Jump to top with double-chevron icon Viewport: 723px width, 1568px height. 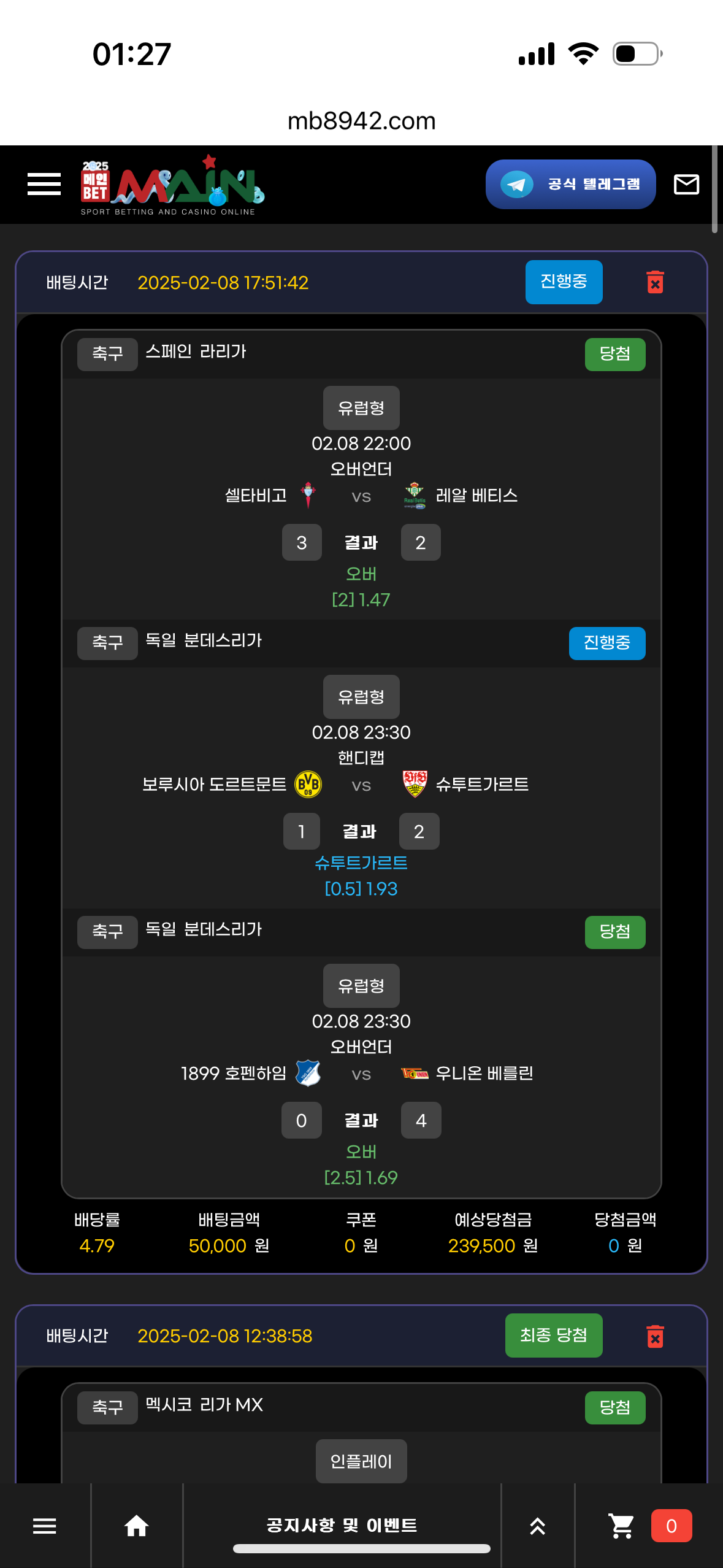pos(538,1526)
